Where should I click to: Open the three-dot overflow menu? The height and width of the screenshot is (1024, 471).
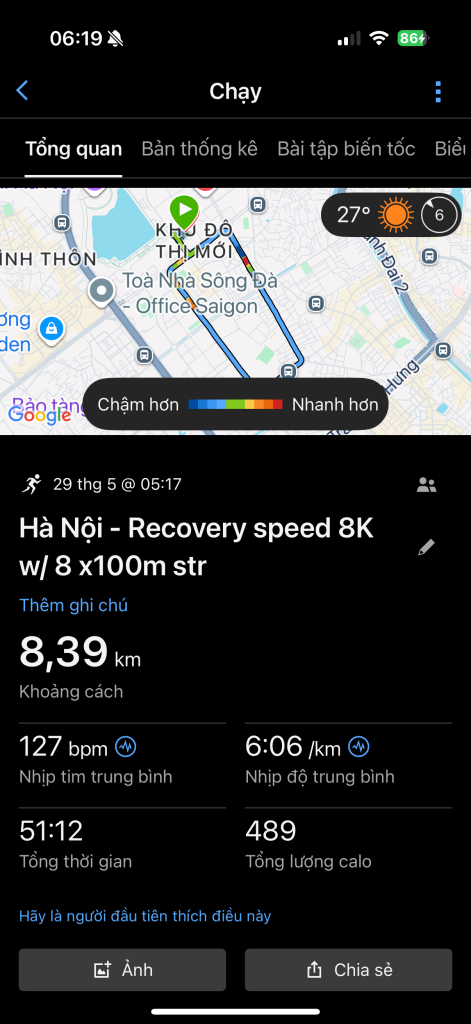pyautogui.click(x=438, y=91)
